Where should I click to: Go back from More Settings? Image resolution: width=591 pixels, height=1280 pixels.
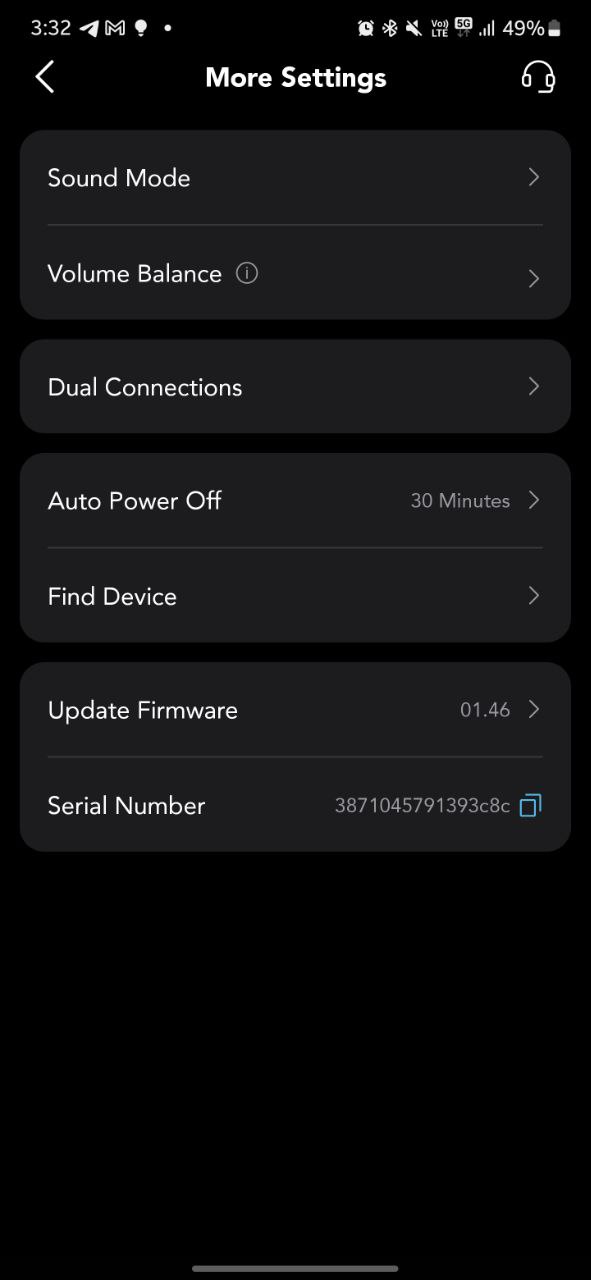[x=44, y=77]
